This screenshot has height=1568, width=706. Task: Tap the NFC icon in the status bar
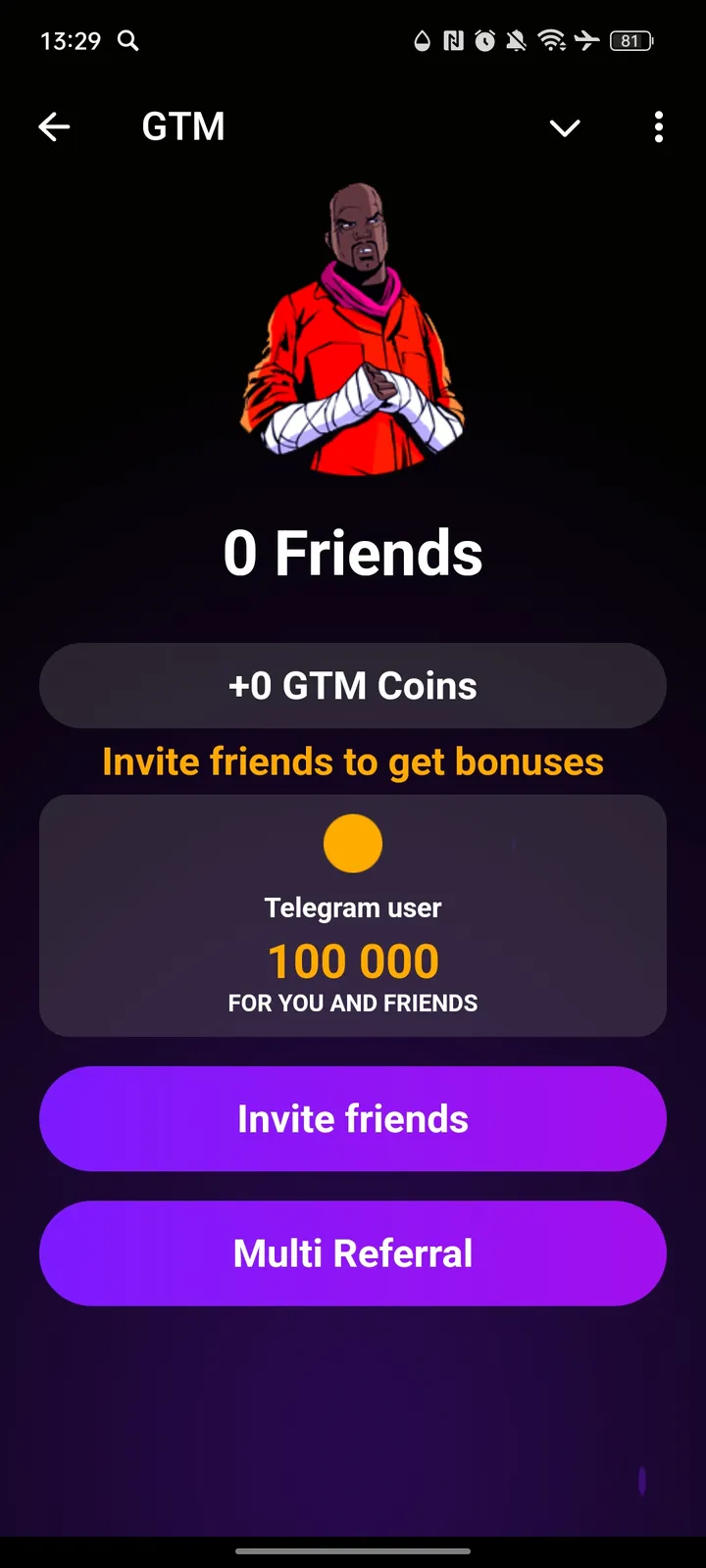tap(453, 41)
